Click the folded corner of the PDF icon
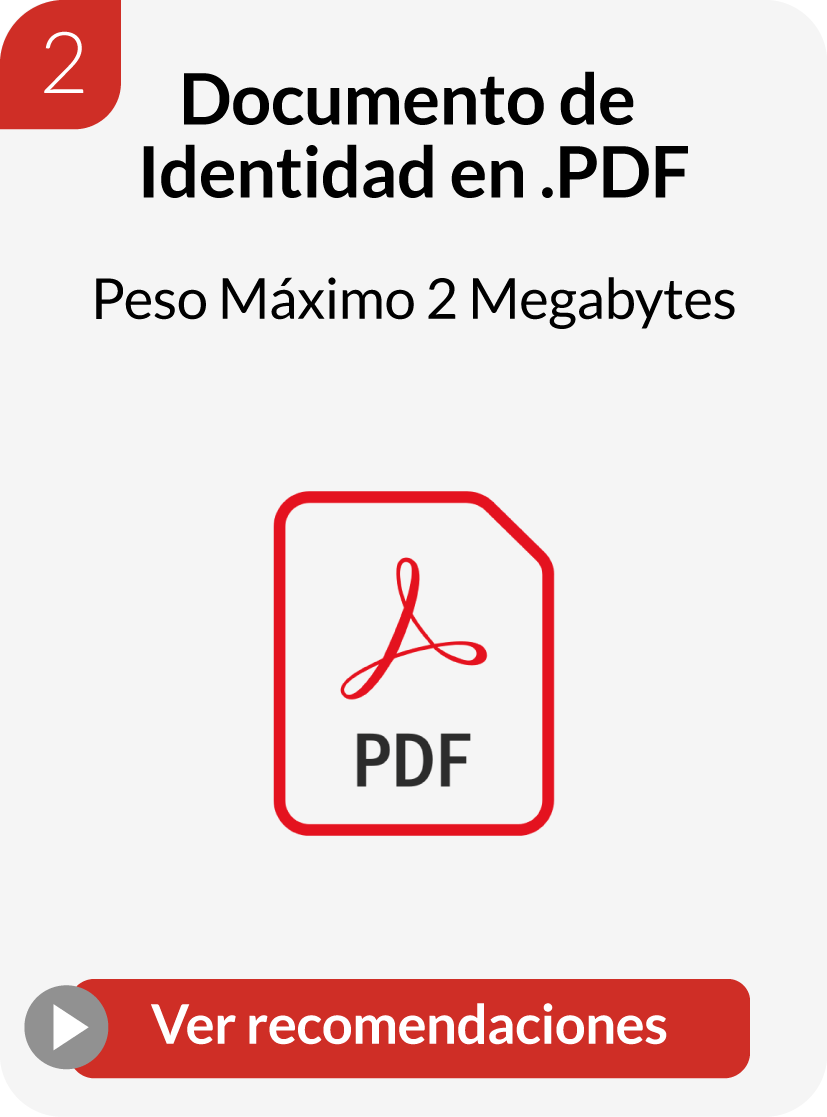 click(520, 525)
